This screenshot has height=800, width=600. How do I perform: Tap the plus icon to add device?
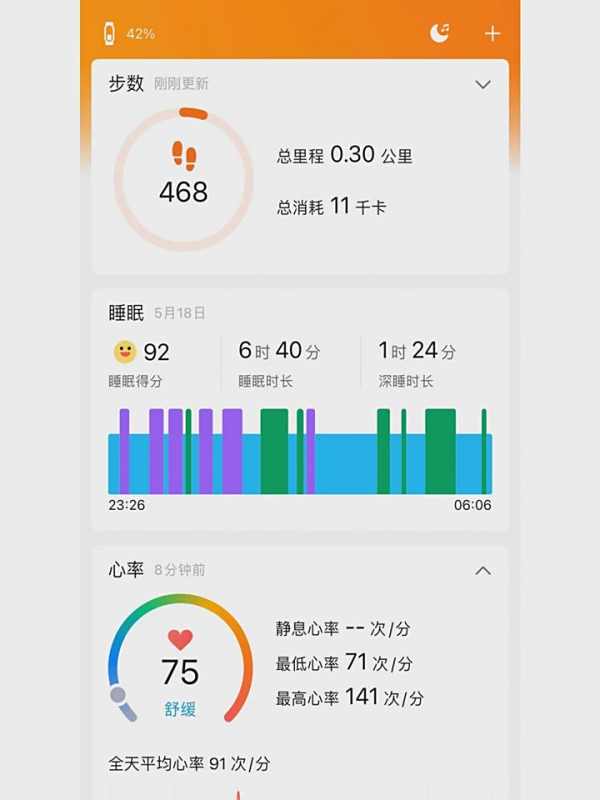492,33
